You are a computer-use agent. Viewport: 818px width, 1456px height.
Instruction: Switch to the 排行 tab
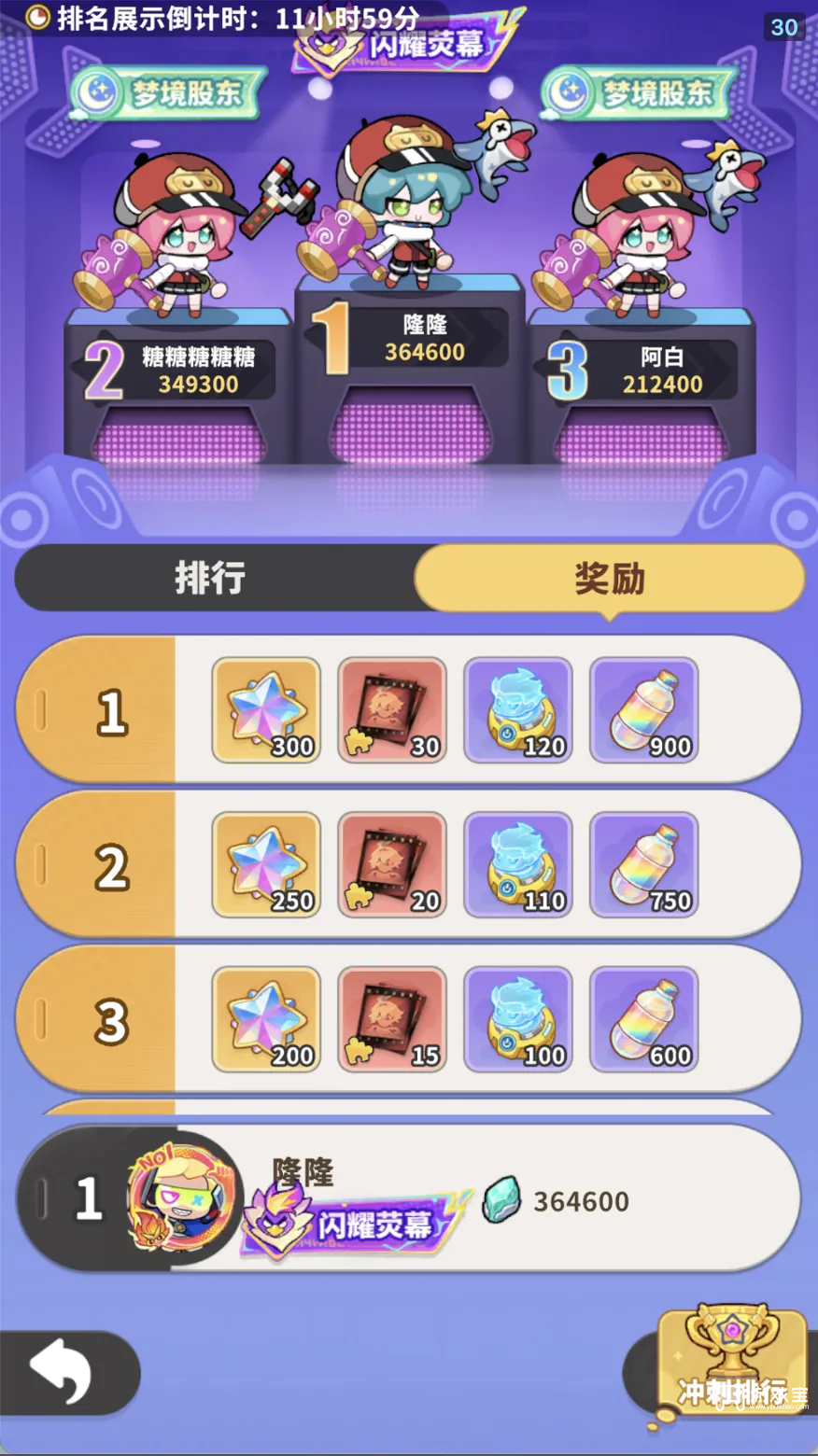pos(211,579)
